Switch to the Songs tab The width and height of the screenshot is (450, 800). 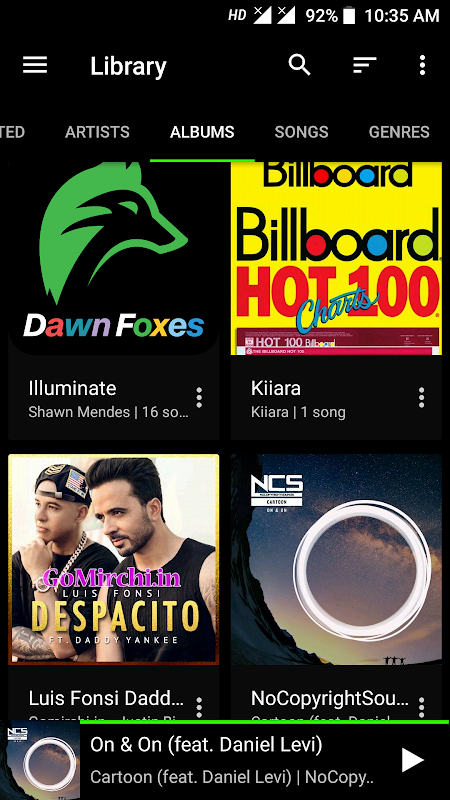pyautogui.click(x=301, y=132)
